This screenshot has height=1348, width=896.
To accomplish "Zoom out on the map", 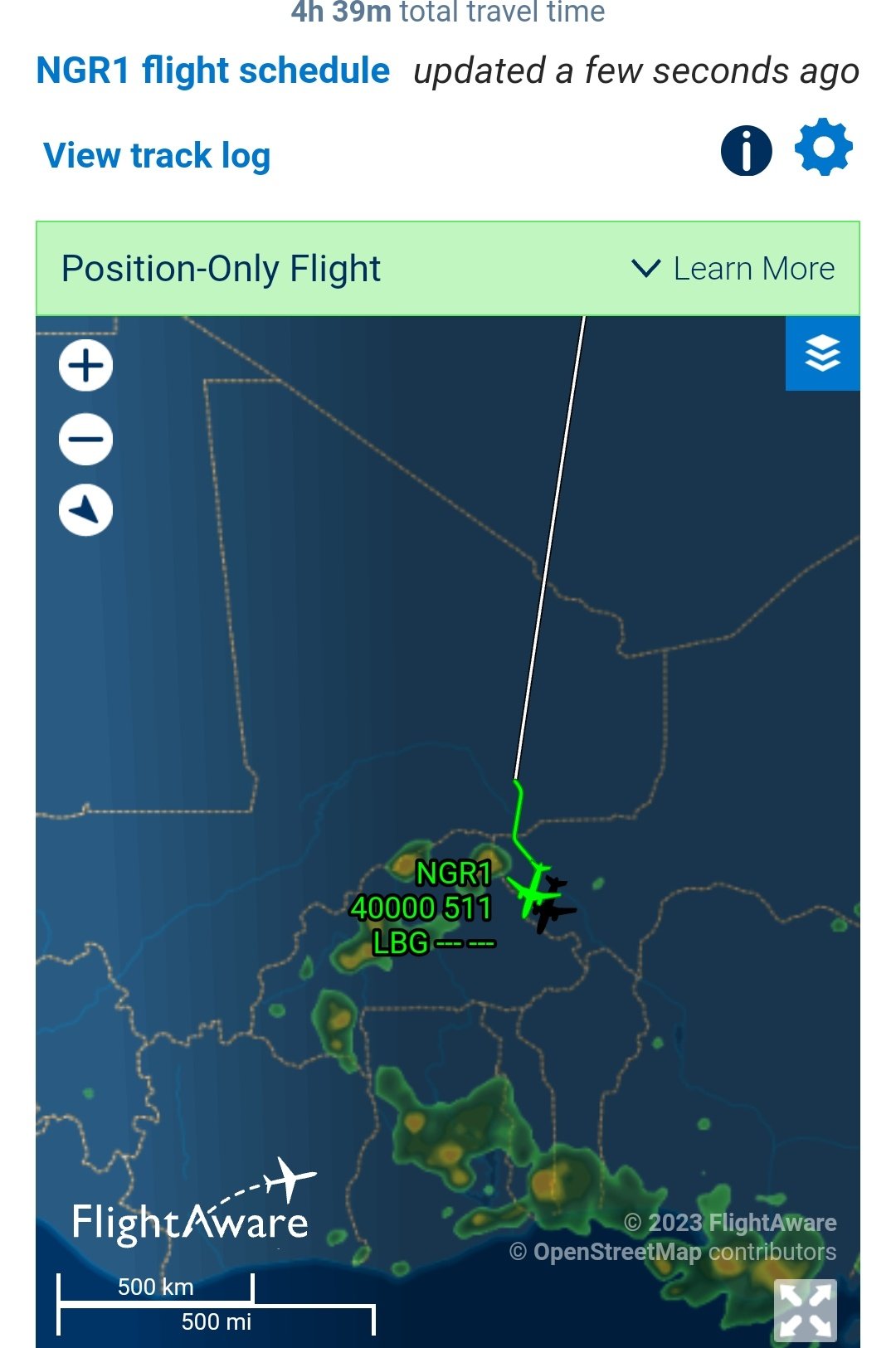I will pyautogui.click(x=86, y=439).
